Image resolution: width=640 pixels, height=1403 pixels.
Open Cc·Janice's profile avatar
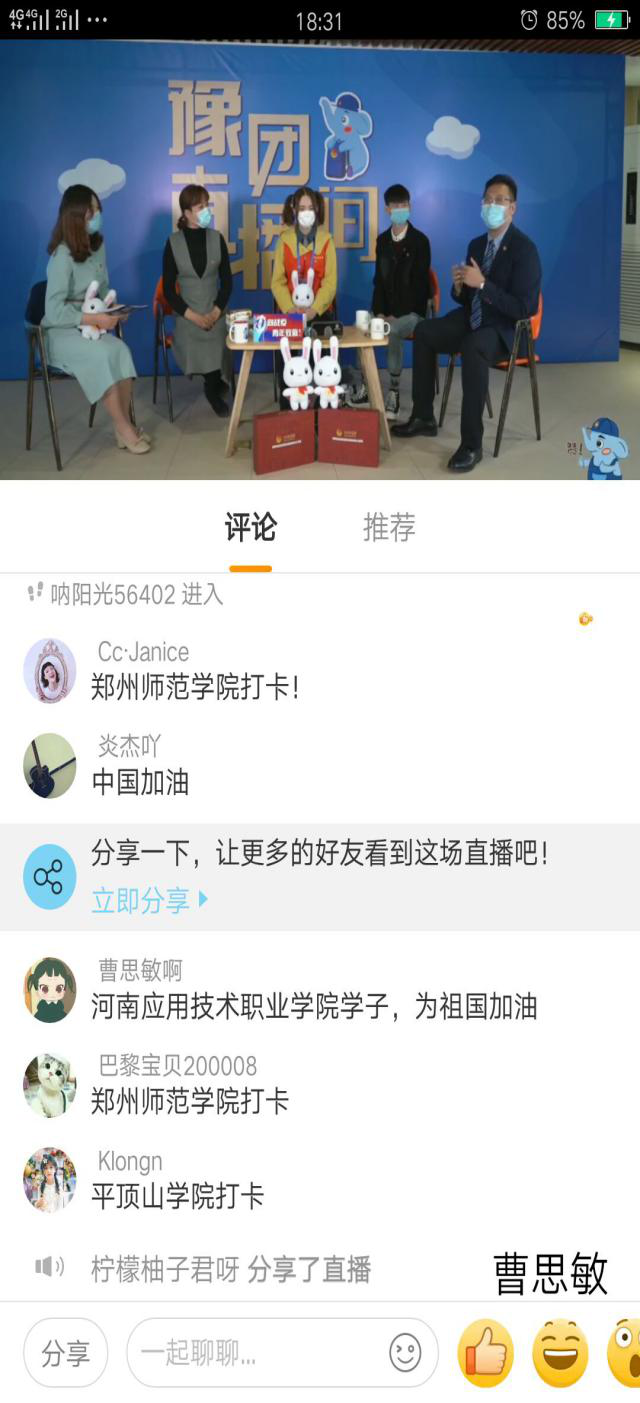(50, 671)
